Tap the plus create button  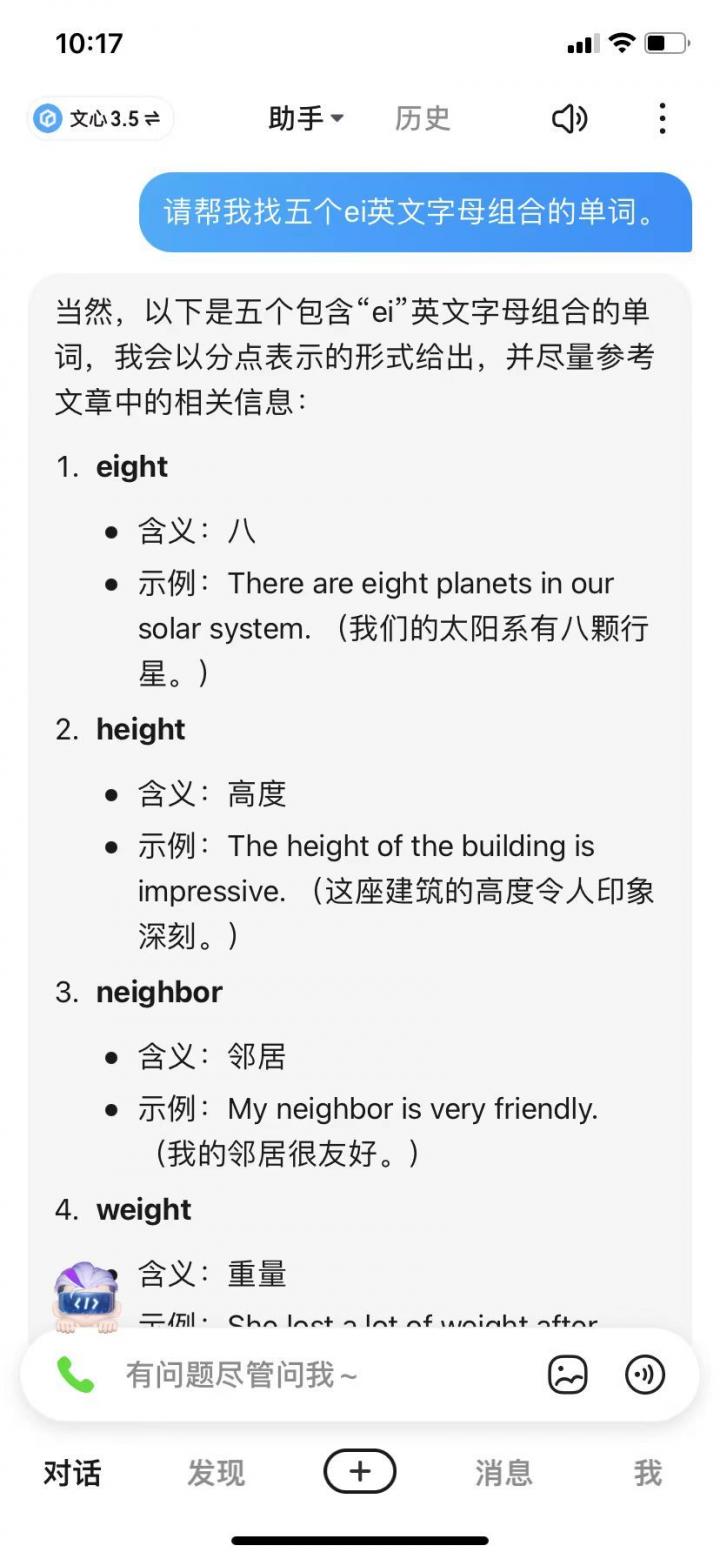tap(360, 1471)
